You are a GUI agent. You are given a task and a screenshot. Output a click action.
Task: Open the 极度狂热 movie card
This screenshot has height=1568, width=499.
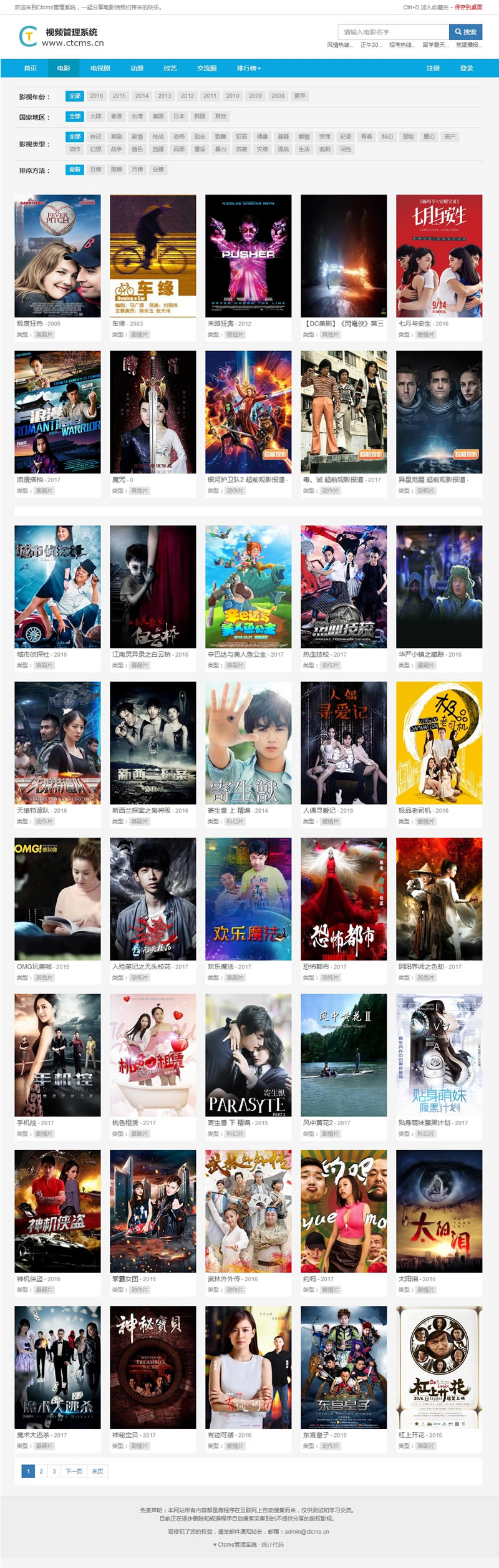pos(57,256)
